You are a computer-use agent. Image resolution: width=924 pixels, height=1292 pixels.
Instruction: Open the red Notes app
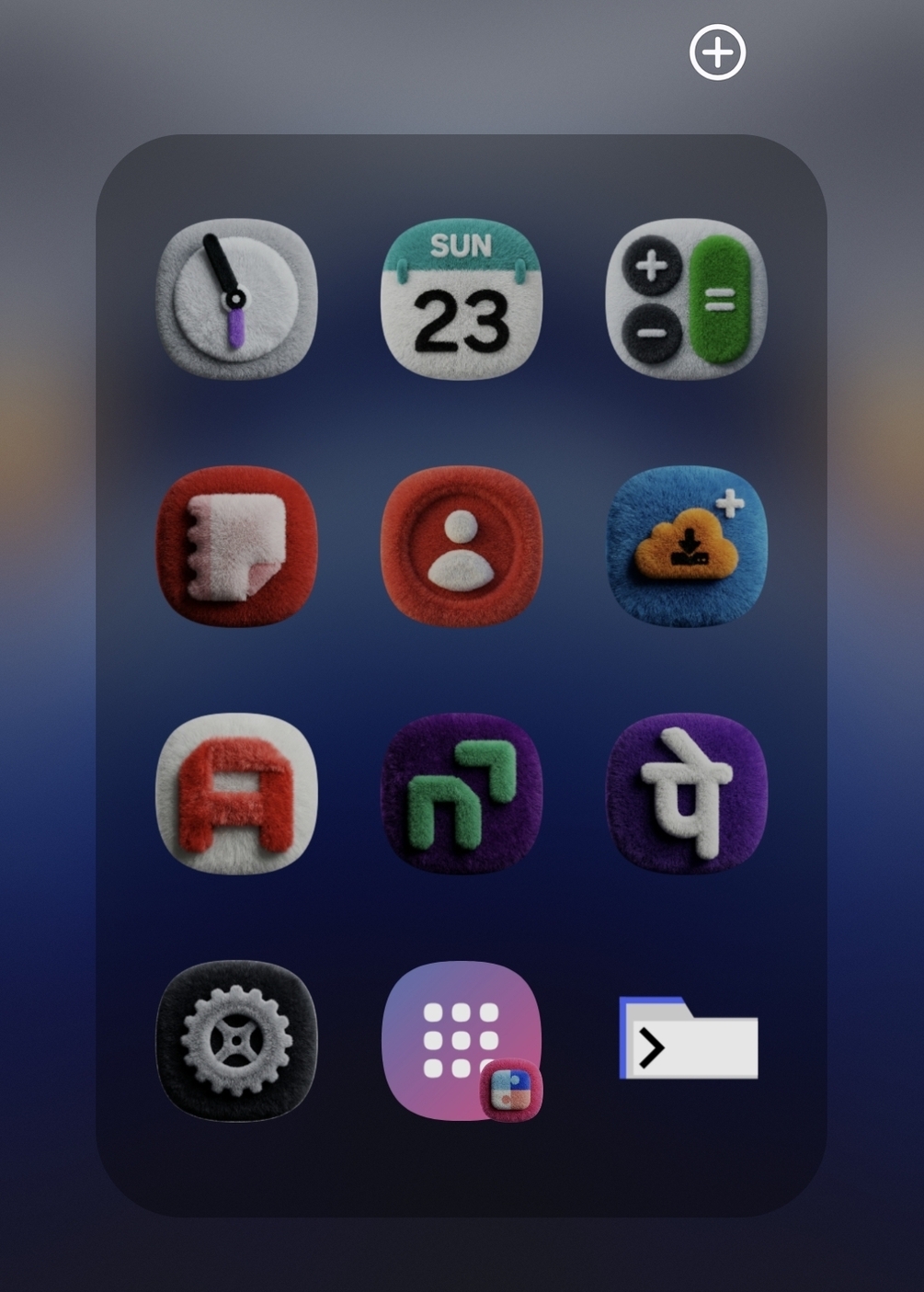[236, 546]
